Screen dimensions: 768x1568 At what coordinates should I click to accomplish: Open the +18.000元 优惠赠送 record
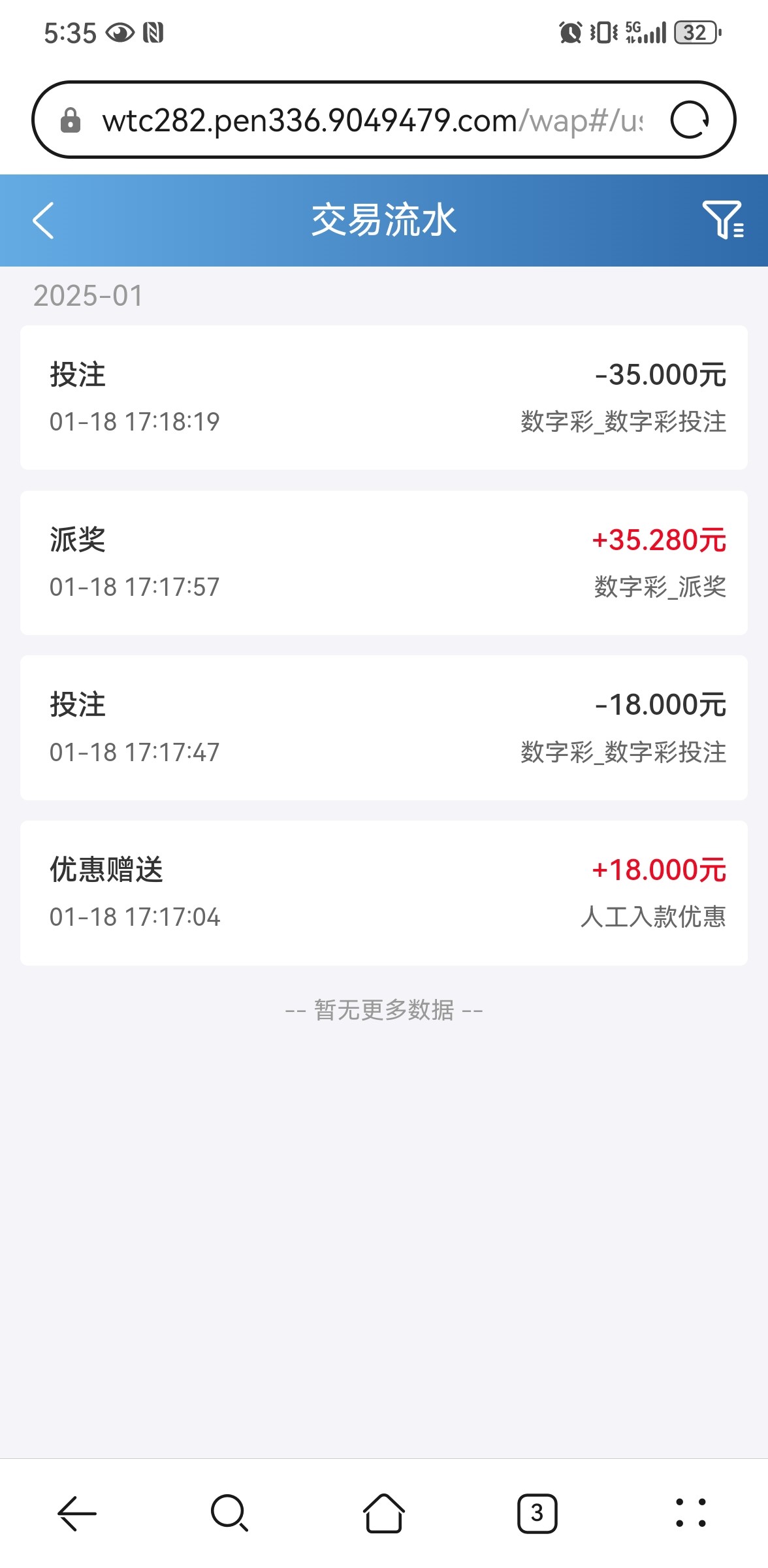point(384,893)
